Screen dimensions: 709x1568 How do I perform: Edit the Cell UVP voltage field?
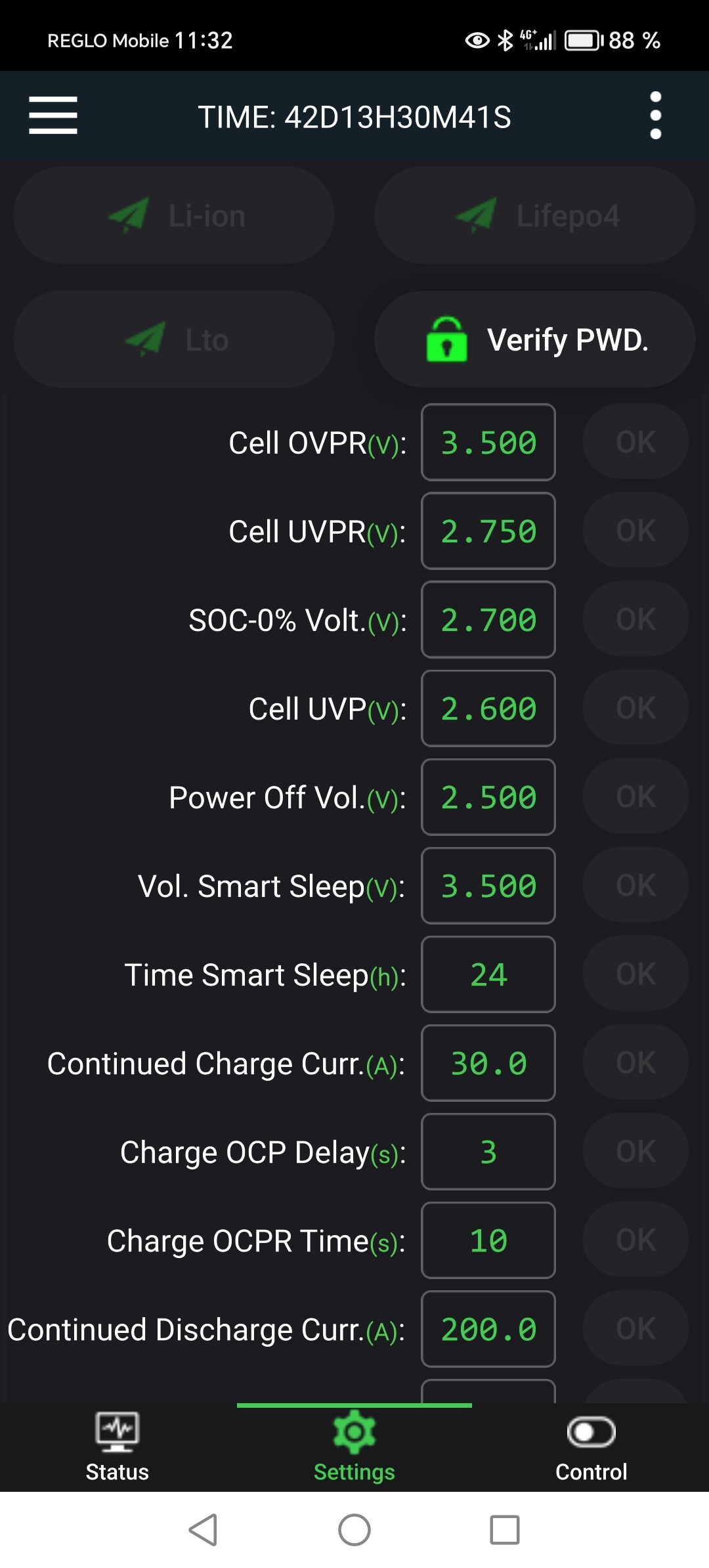point(488,708)
